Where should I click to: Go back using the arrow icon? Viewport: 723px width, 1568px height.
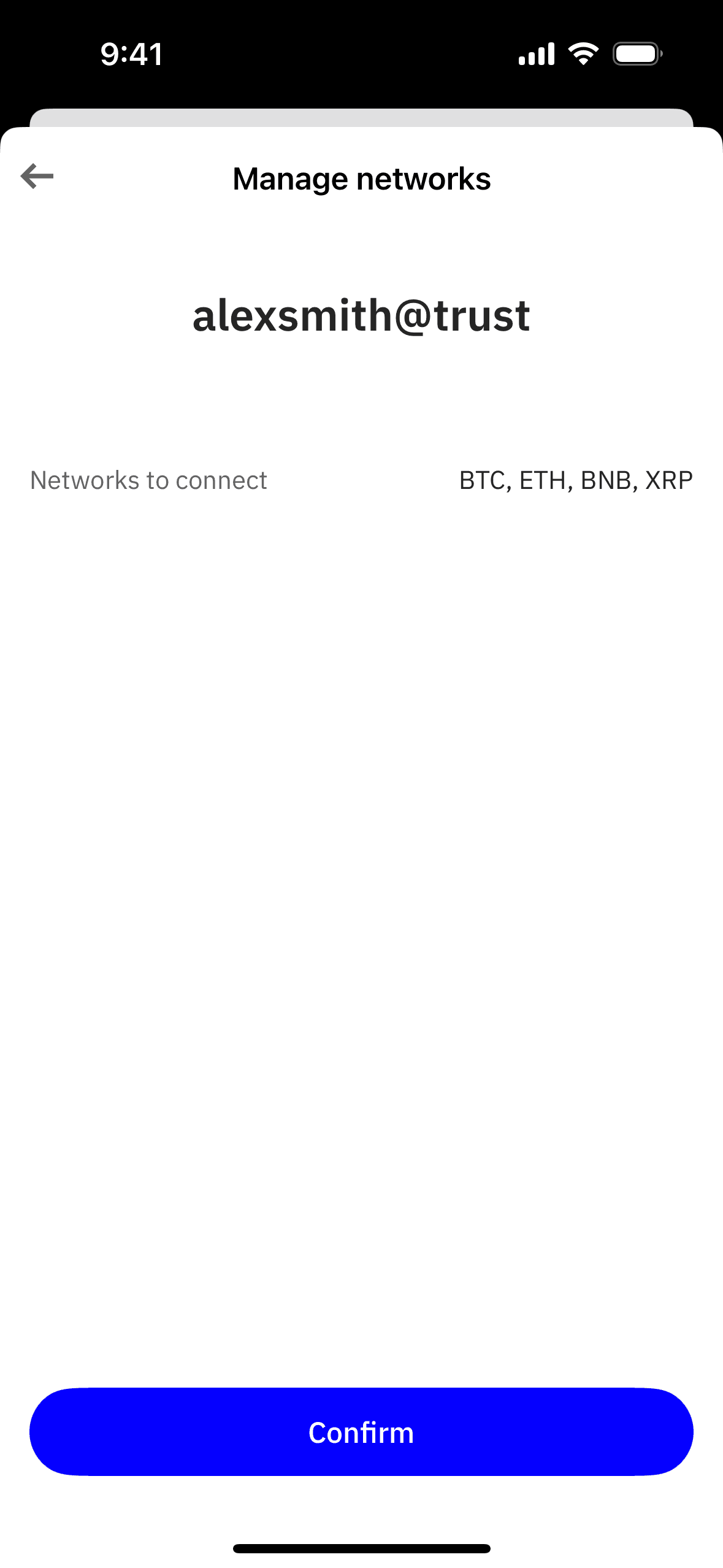pyautogui.click(x=37, y=176)
